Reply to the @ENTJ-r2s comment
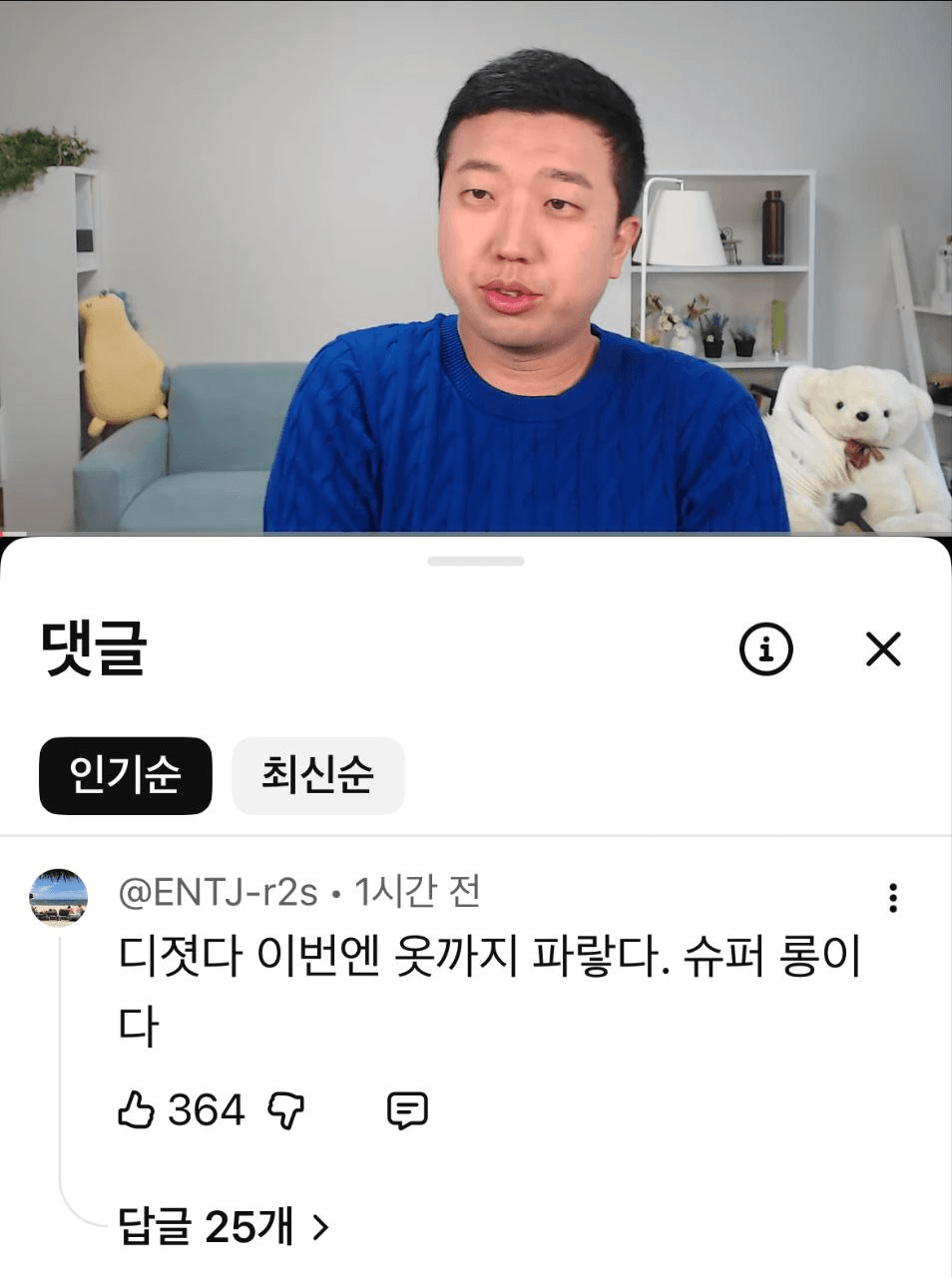The height and width of the screenshot is (1277, 952). (407, 1109)
